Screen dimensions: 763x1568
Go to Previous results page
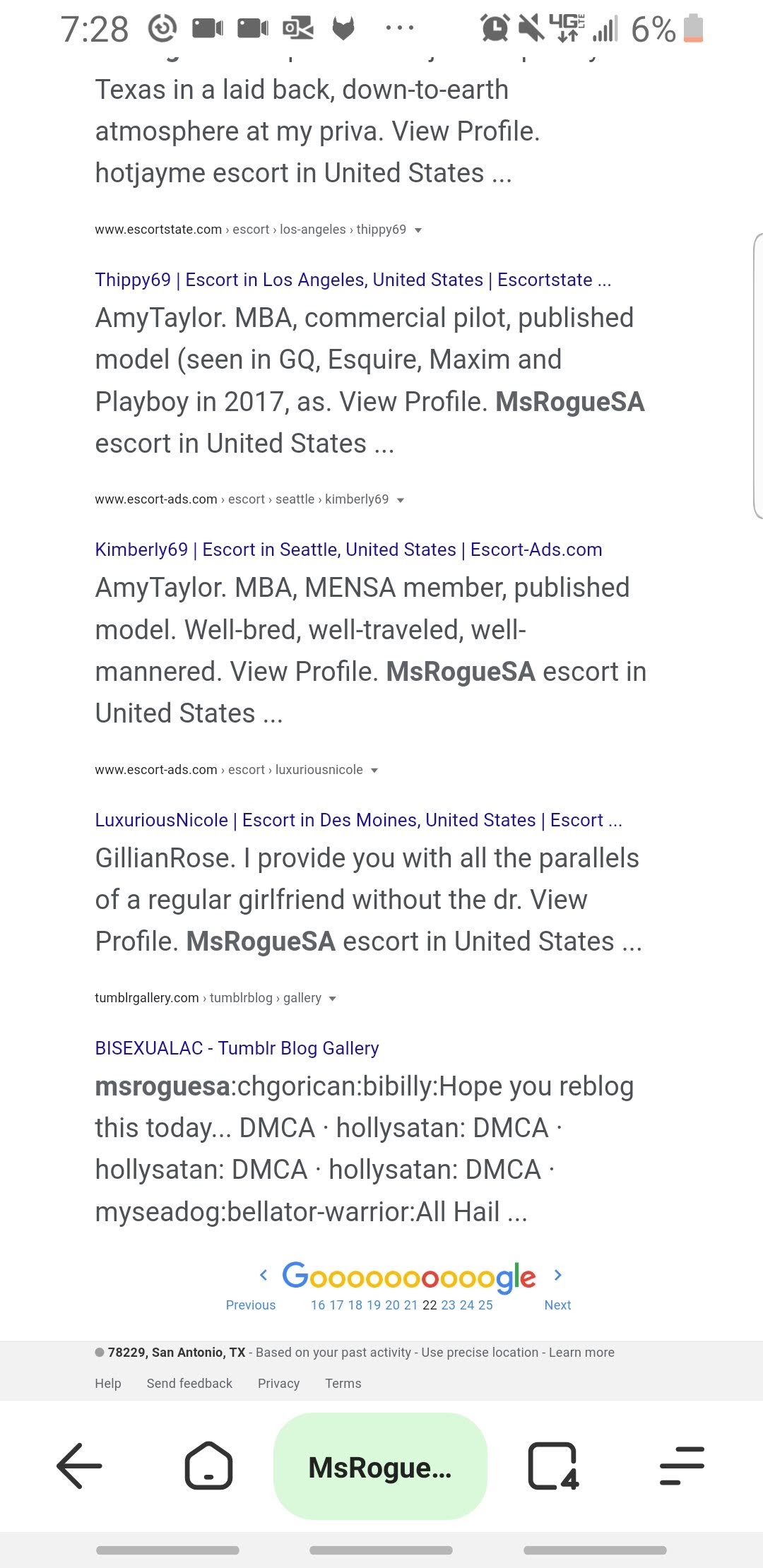tap(251, 1305)
